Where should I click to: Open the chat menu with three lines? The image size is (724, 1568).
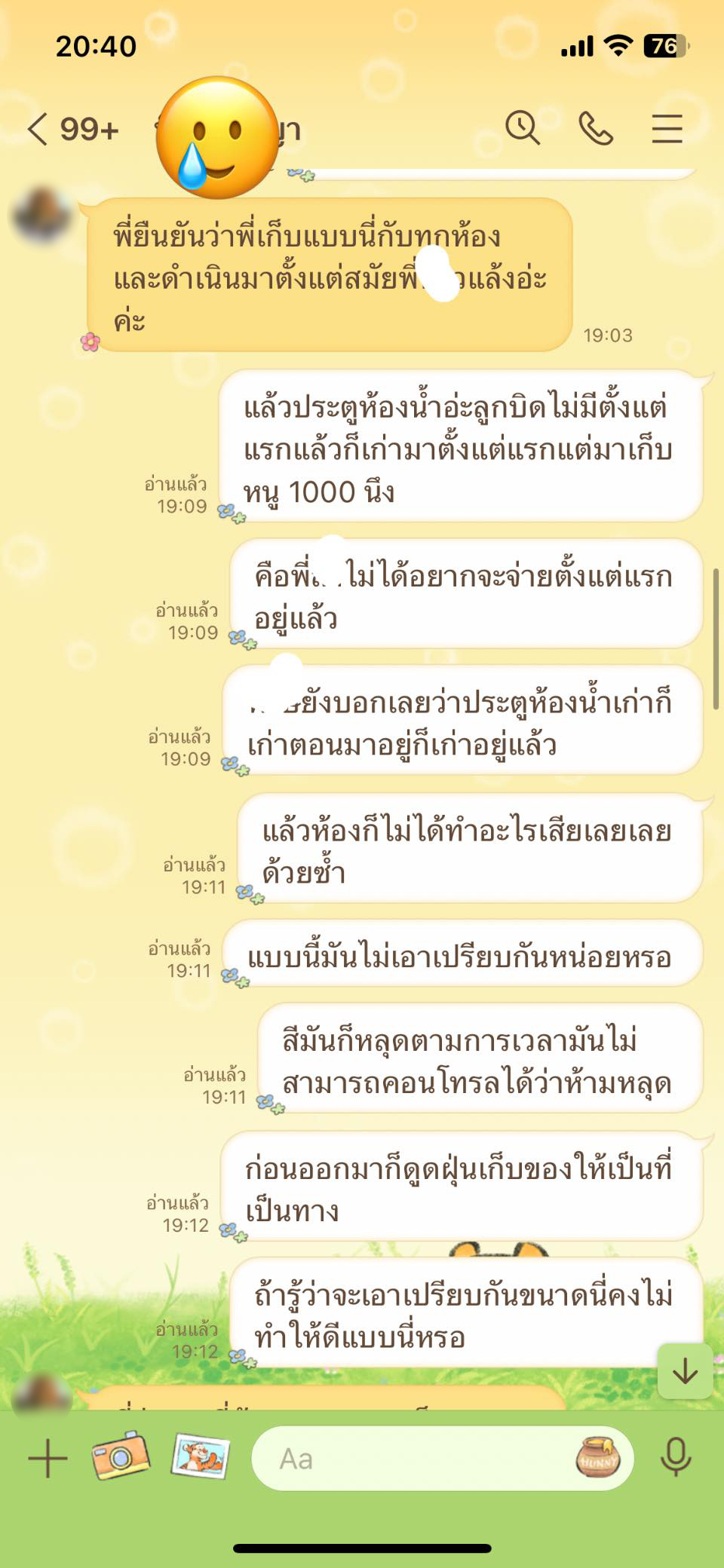[x=667, y=128]
